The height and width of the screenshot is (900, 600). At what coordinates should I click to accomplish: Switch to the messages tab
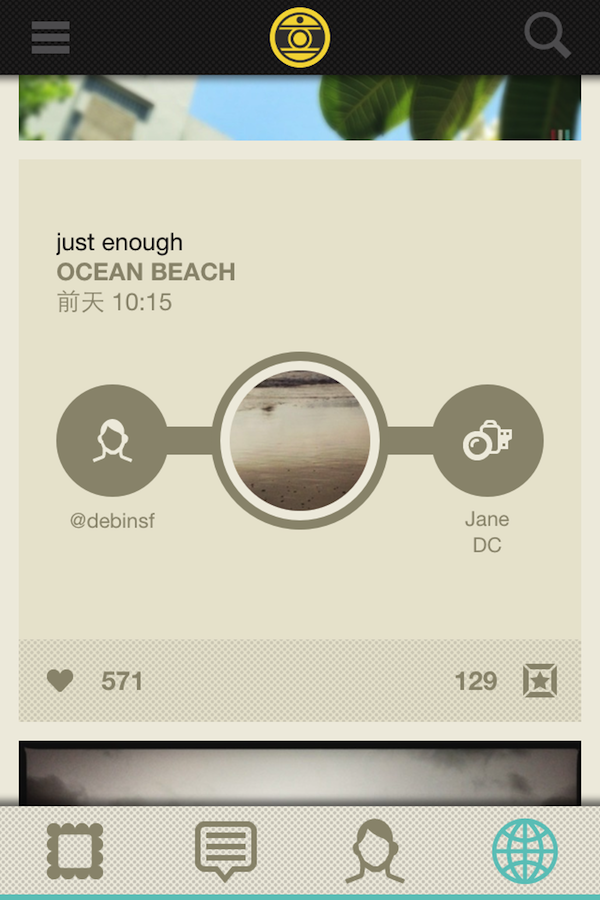(226, 851)
